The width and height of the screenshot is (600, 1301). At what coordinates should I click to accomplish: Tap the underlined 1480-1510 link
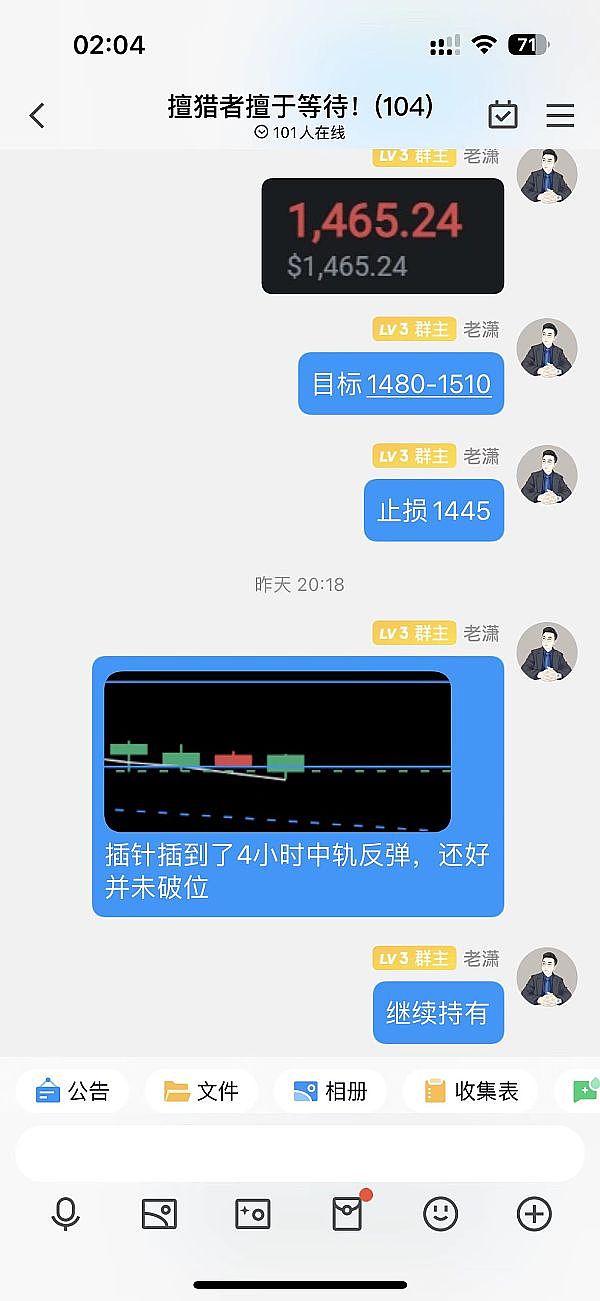pos(429,384)
